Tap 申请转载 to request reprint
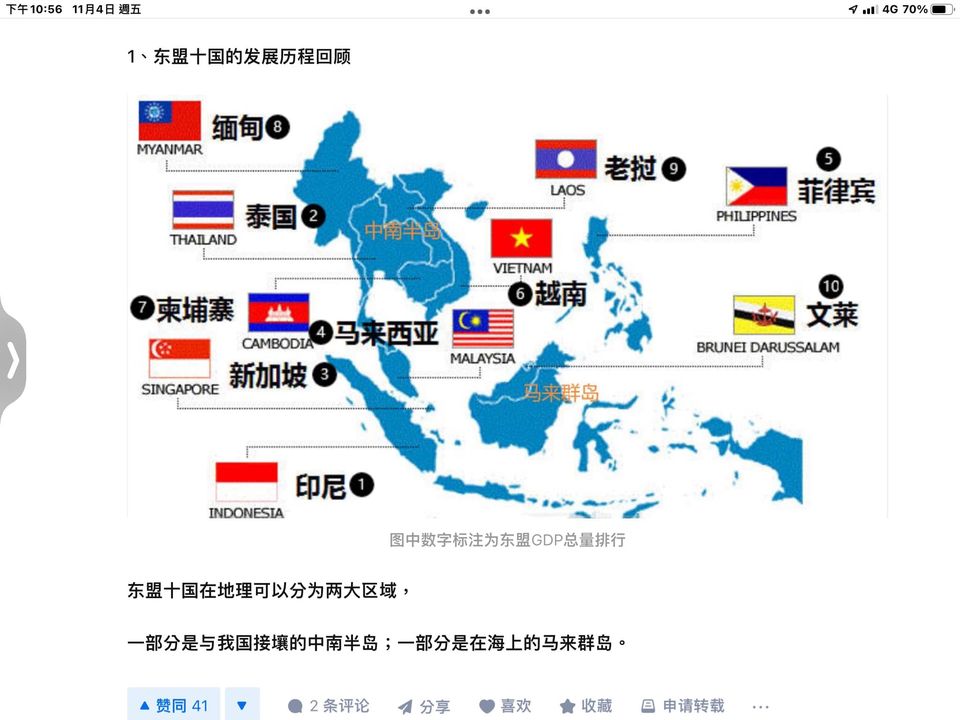Image resolution: width=960 pixels, height=720 pixels. [682, 706]
